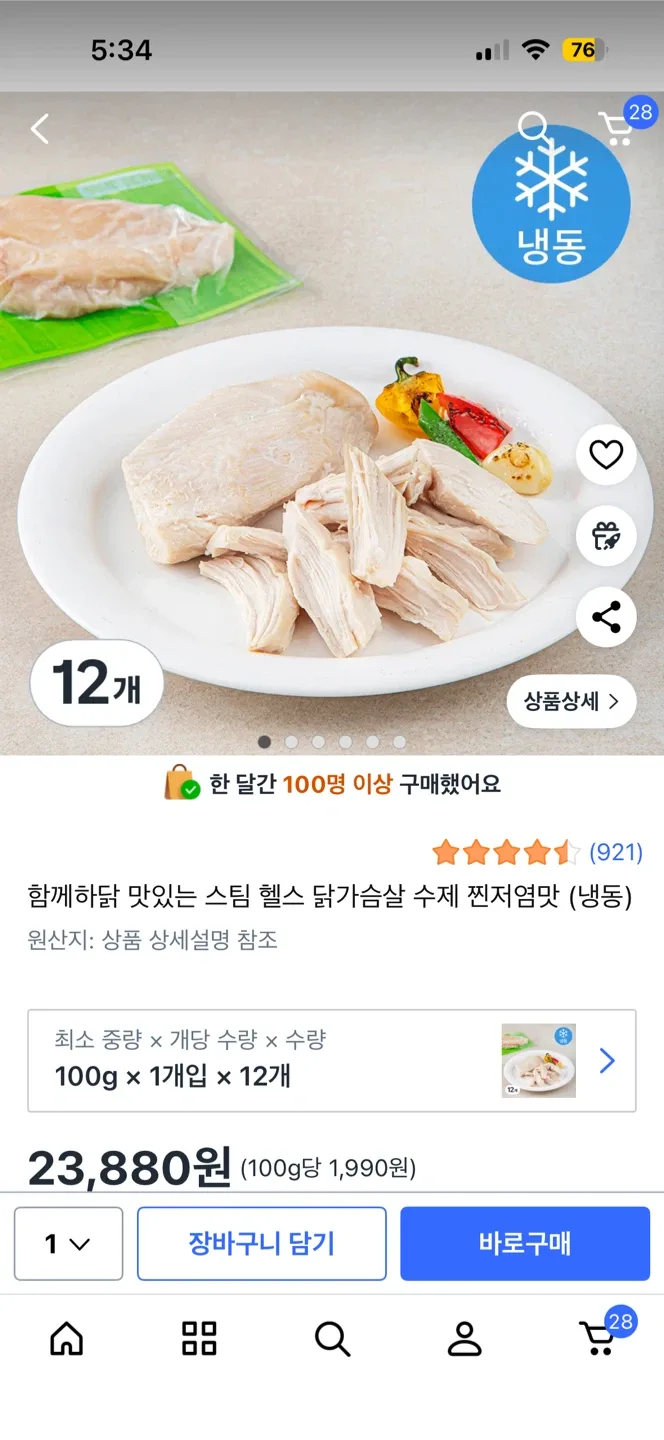
Task: Open the cart icon at the top
Action: [x=616, y=128]
